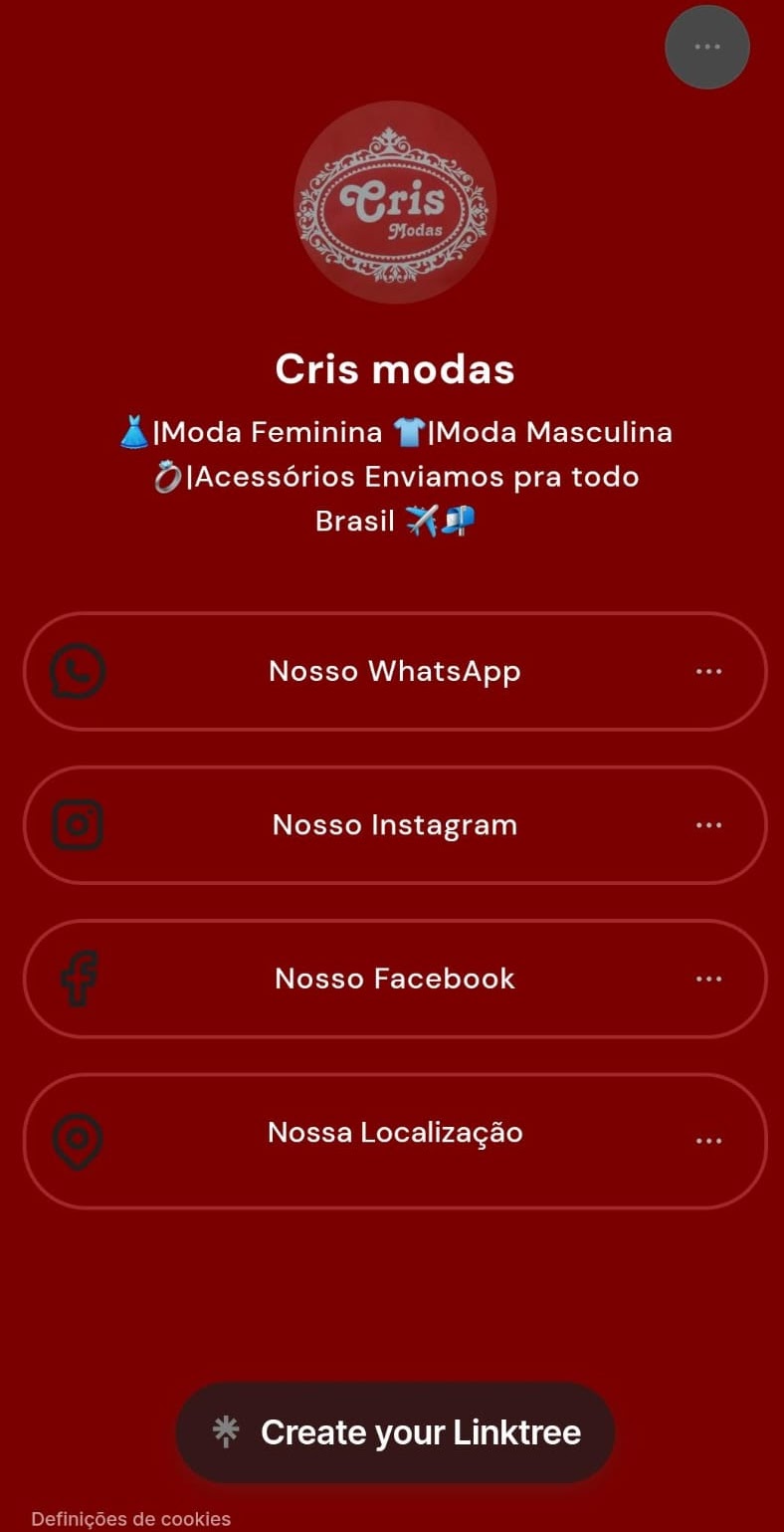Image resolution: width=784 pixels, height=1532 pixels.
Task: Open the Nosso WhatsApp link
Action: [x=395, y=671]
